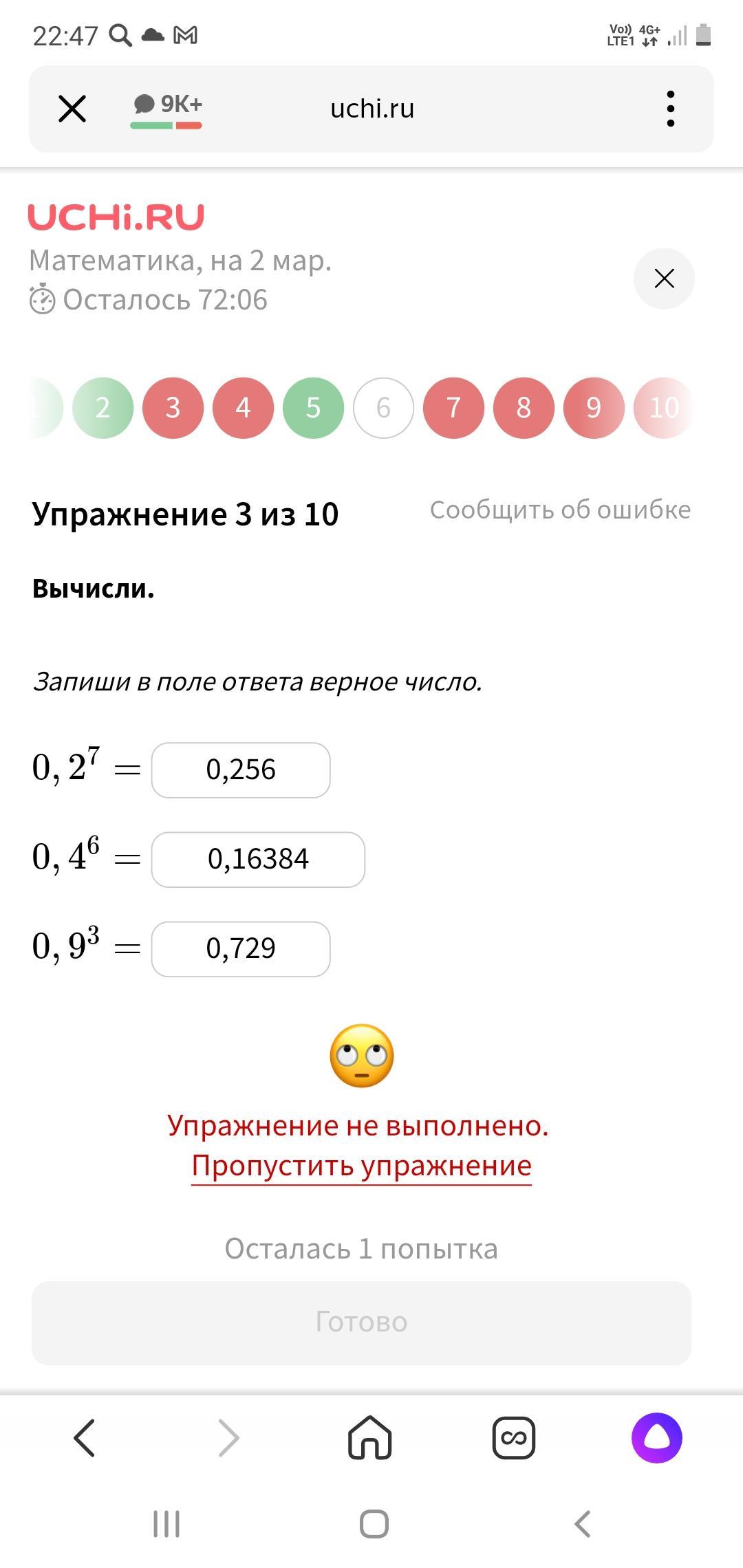
Task: Go to exercise 4
Action: pos(243,408)
